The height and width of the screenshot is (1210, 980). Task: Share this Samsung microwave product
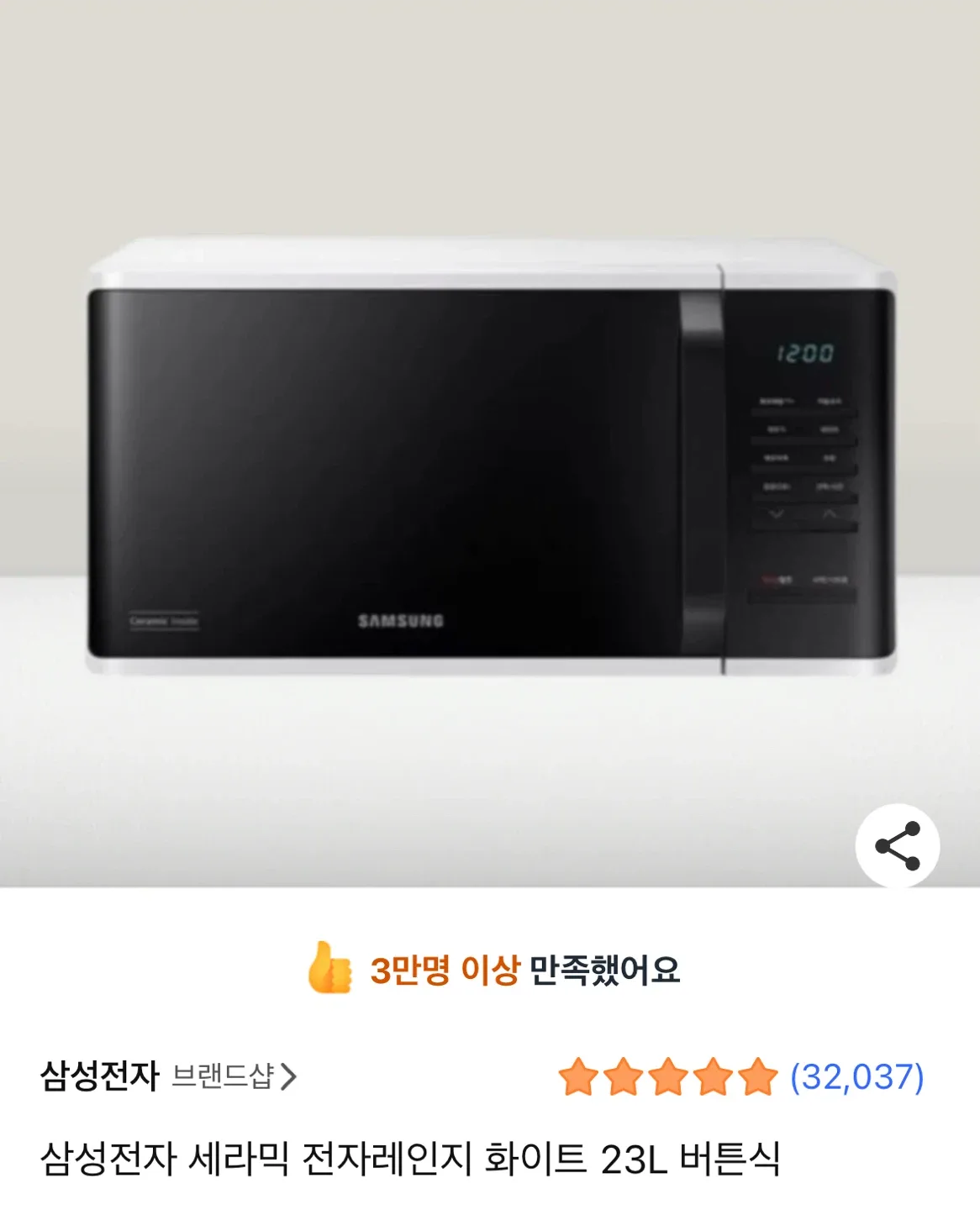coord(897,845)
